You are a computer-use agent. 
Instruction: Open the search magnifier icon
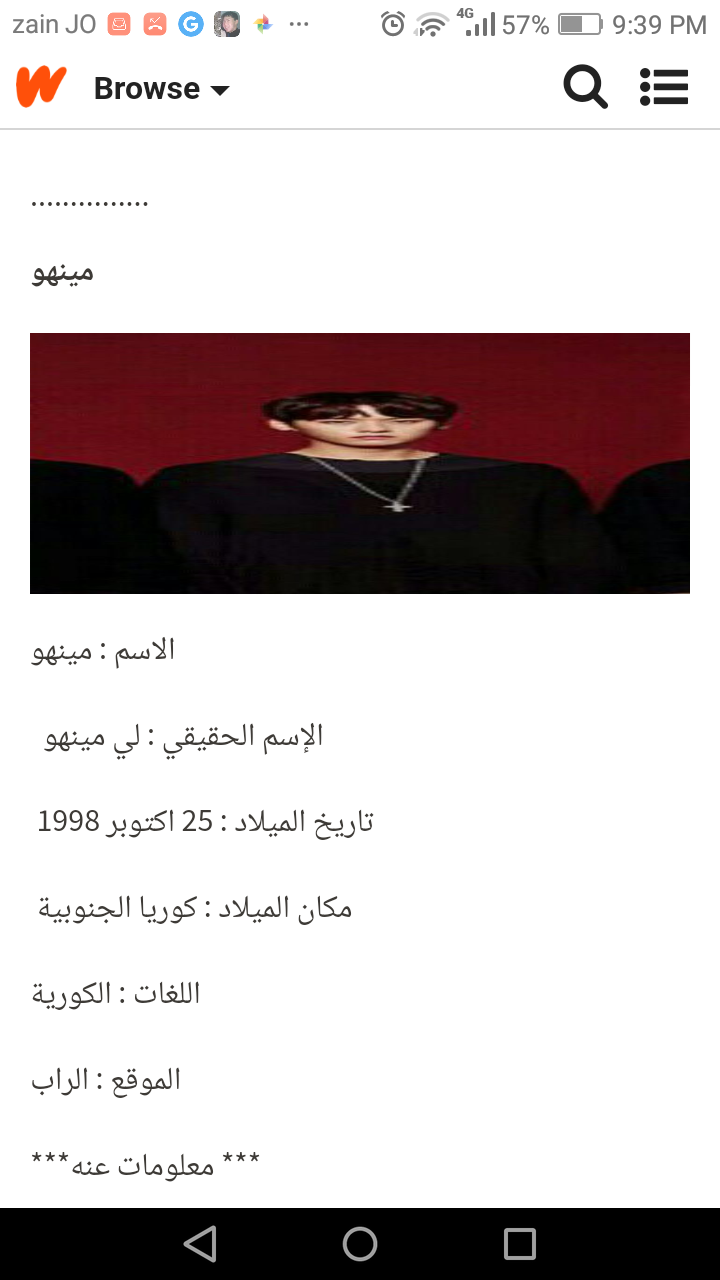point(585,88)
